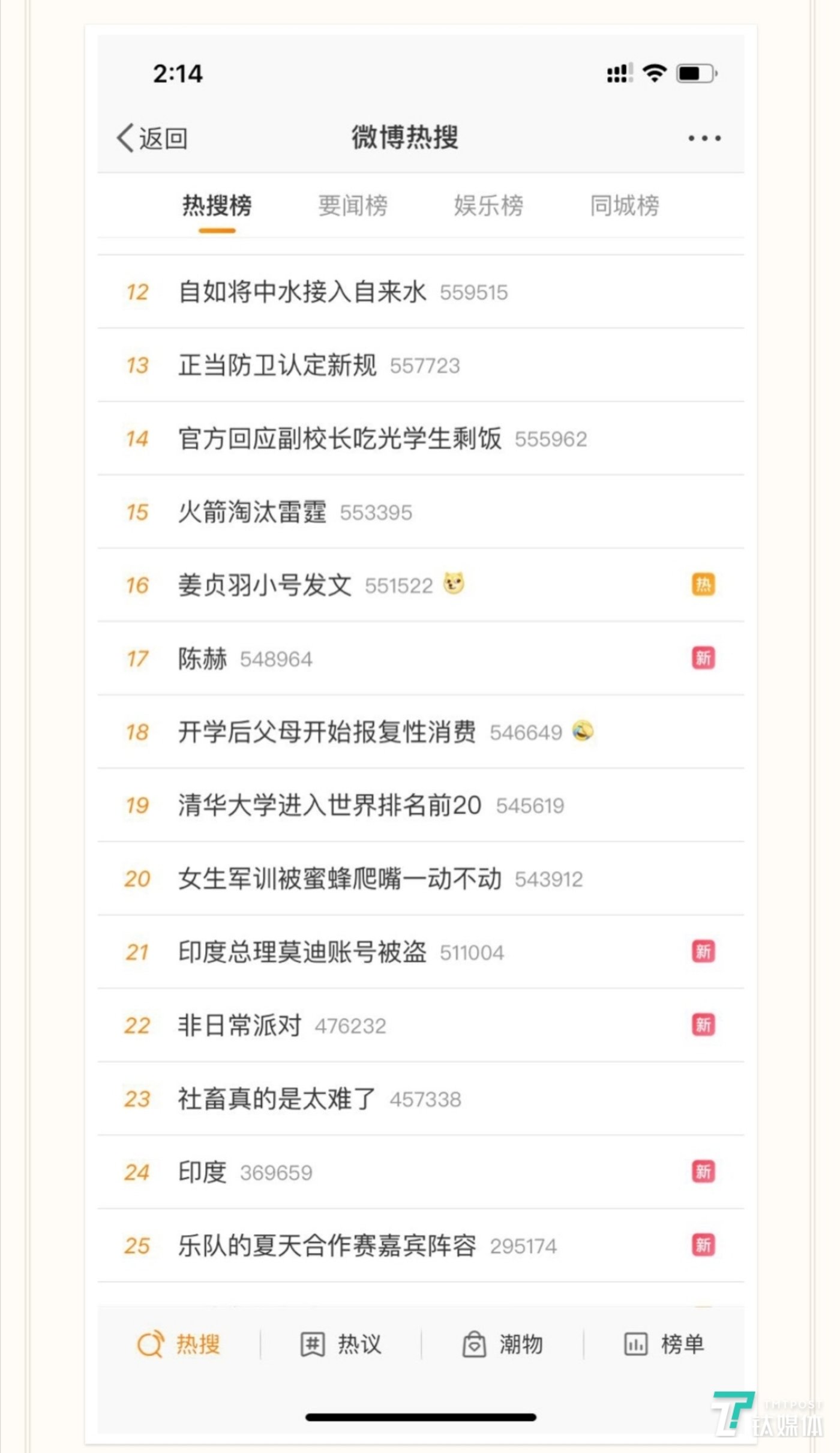Open the three-dot overflow menu
Screen dimensions: 840x1453
click(704, 139)
